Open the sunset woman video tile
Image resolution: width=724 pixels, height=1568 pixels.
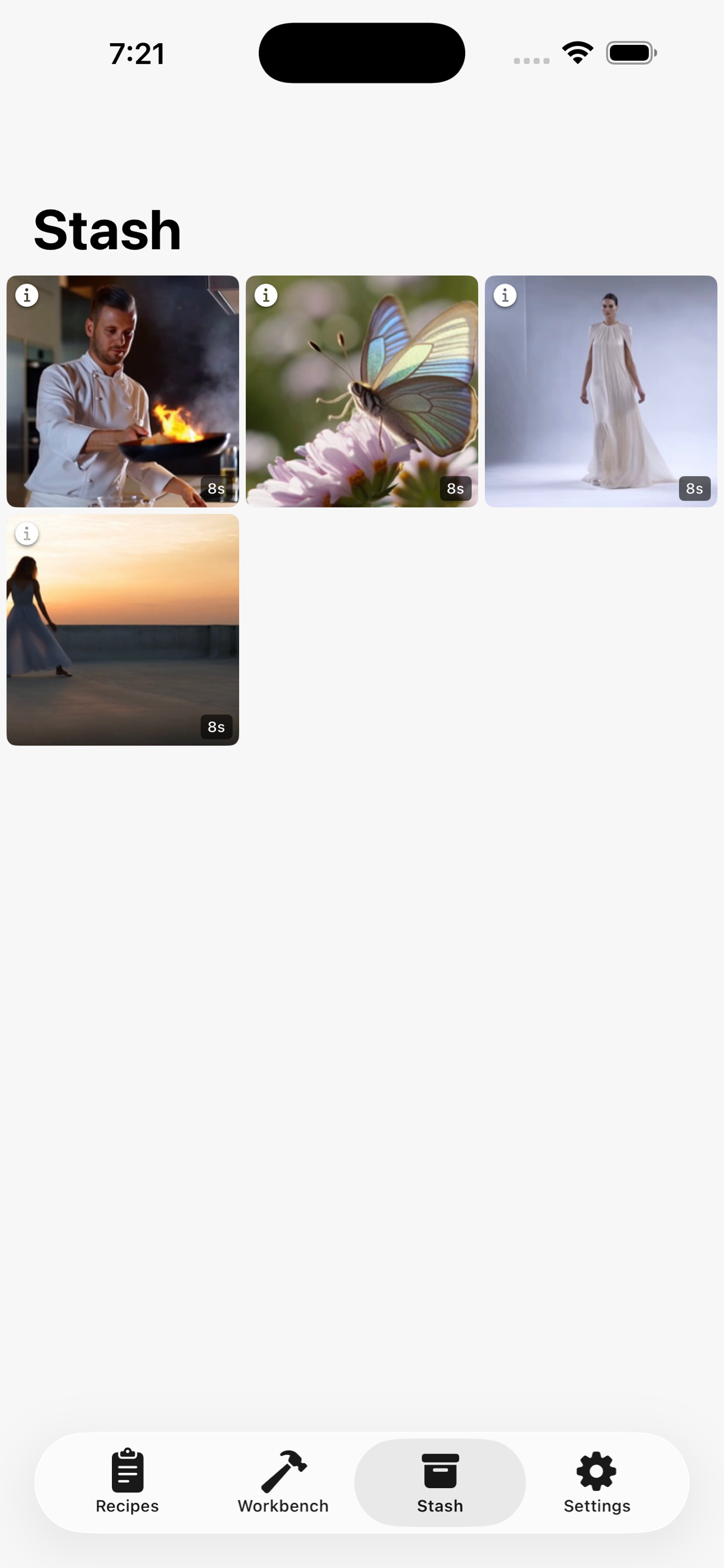coord(122,629)
